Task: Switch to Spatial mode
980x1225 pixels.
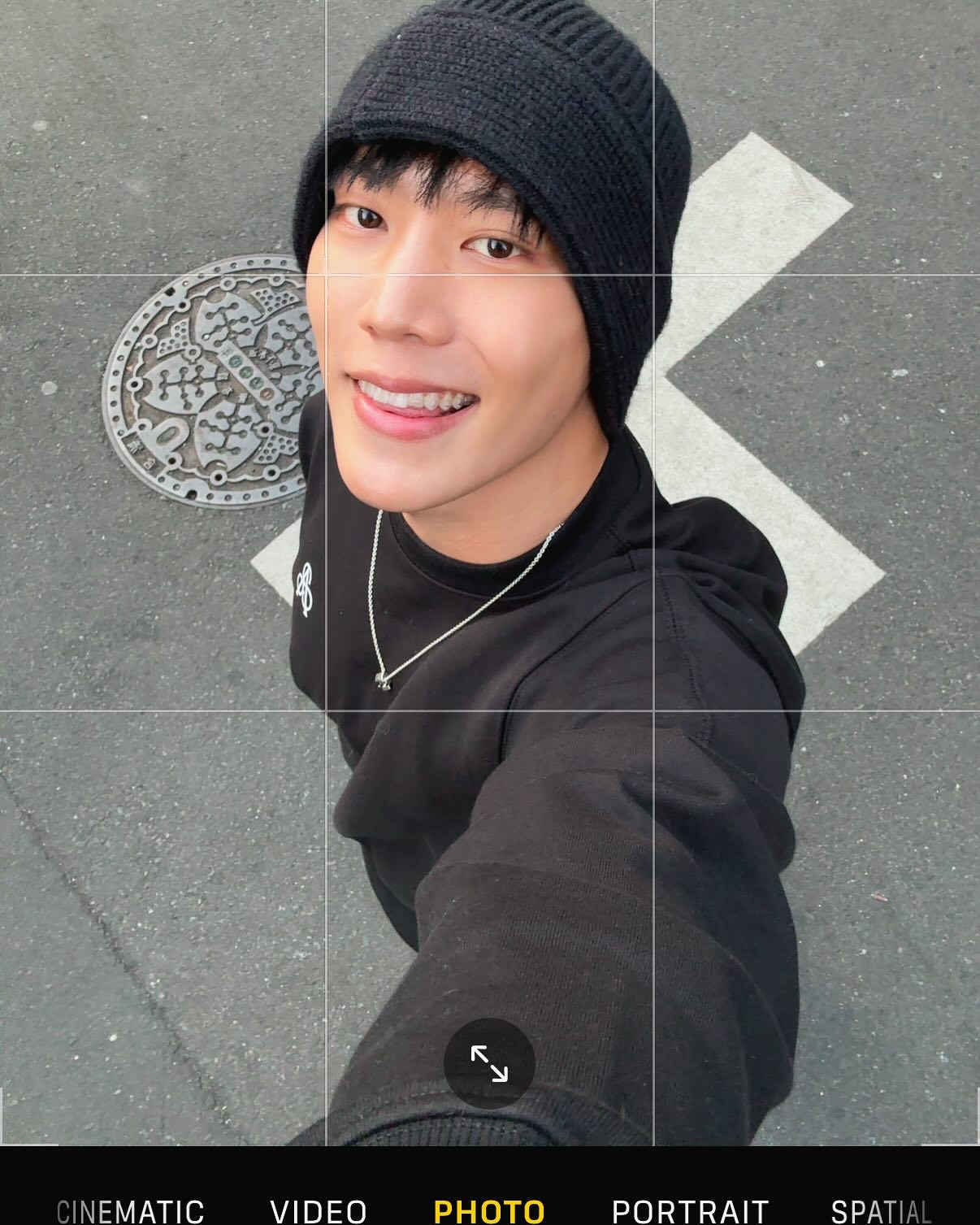Action: tap(881, 1211)
